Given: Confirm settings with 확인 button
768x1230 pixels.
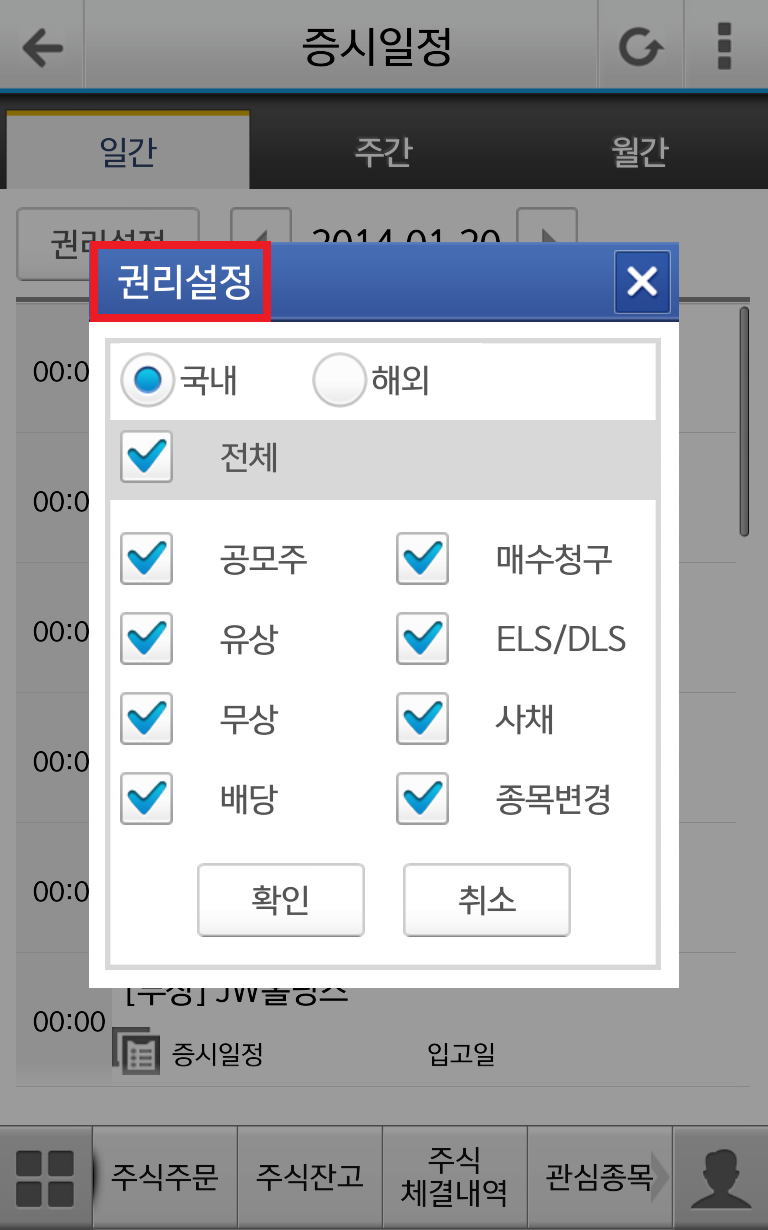Looking at the screenshot, I should coord(281,900).
